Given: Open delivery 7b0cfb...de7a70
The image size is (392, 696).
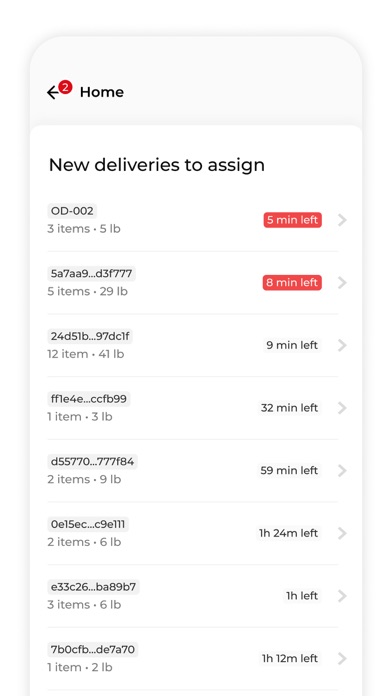Looking at the screenshot, I should 197,658.
